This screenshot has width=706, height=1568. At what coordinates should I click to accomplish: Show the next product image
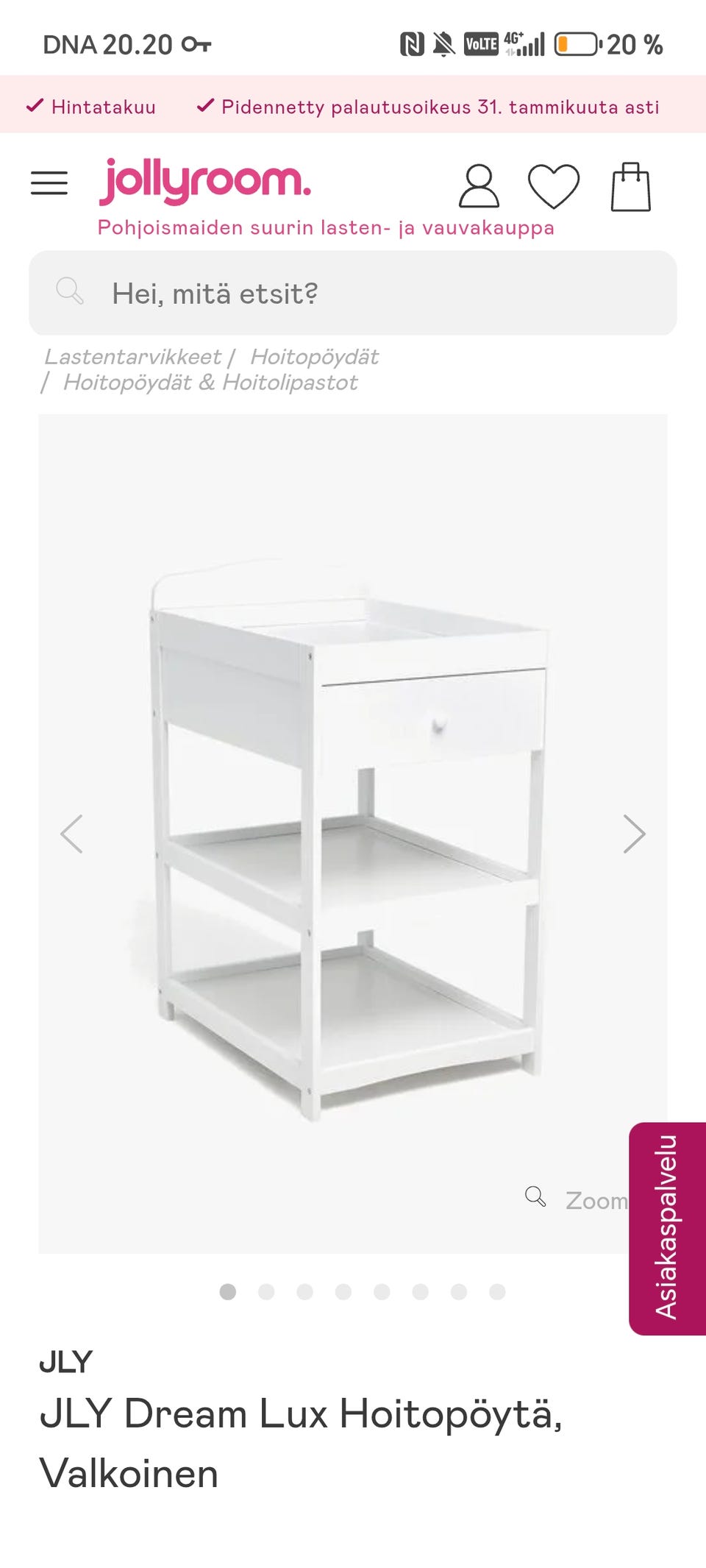click(633, 834)
